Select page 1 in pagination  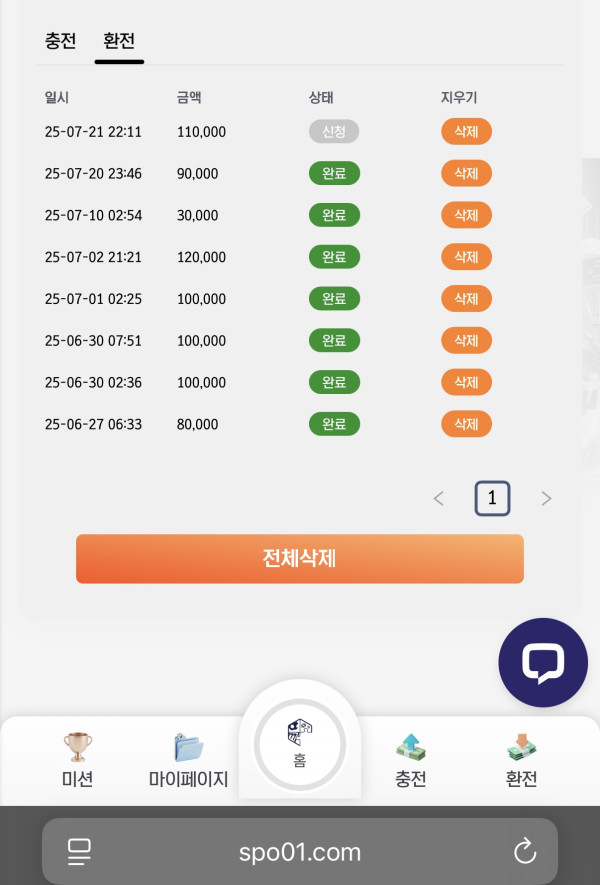[492, 498]
